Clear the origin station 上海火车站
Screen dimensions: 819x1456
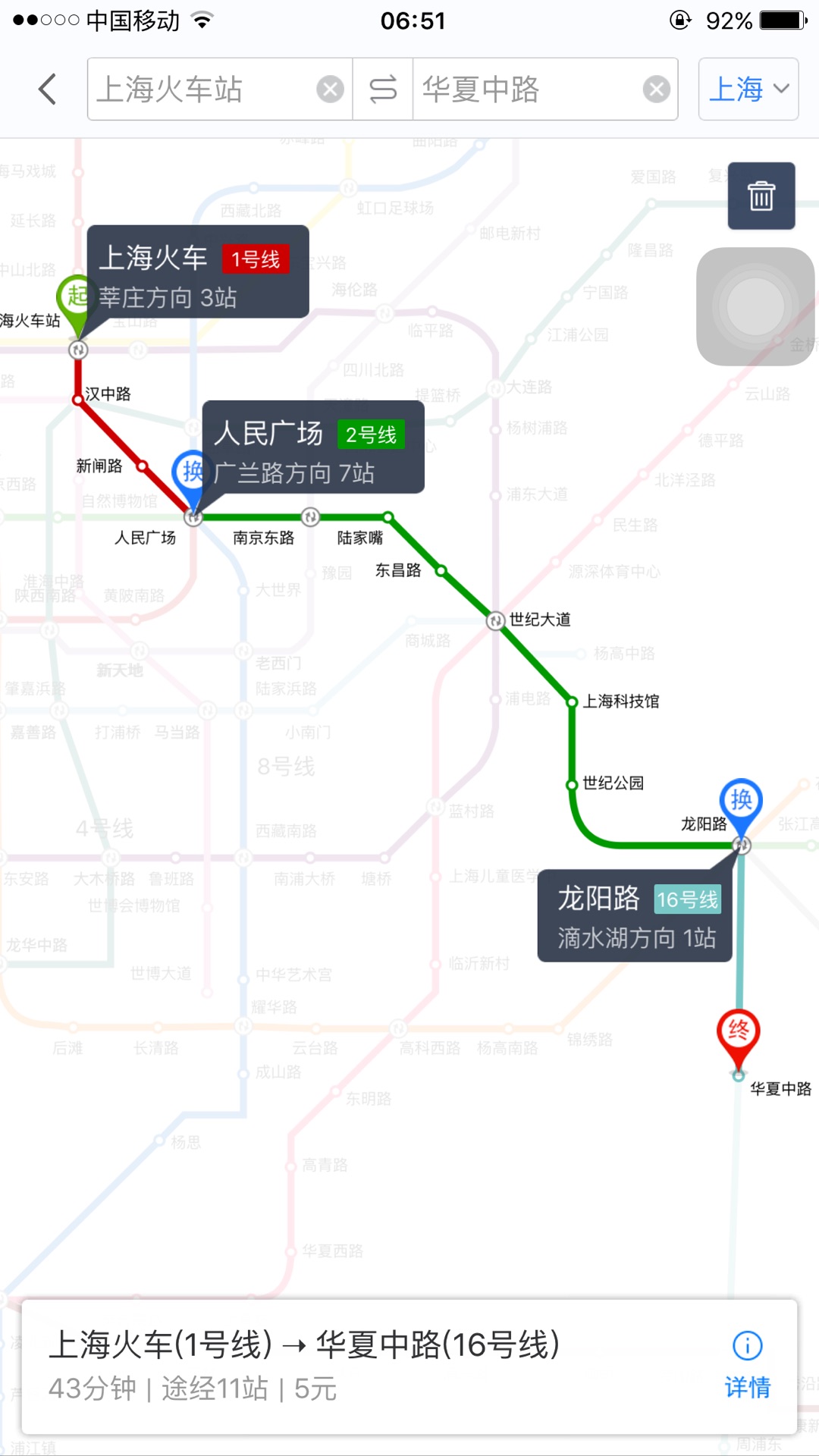click(330, 89)
